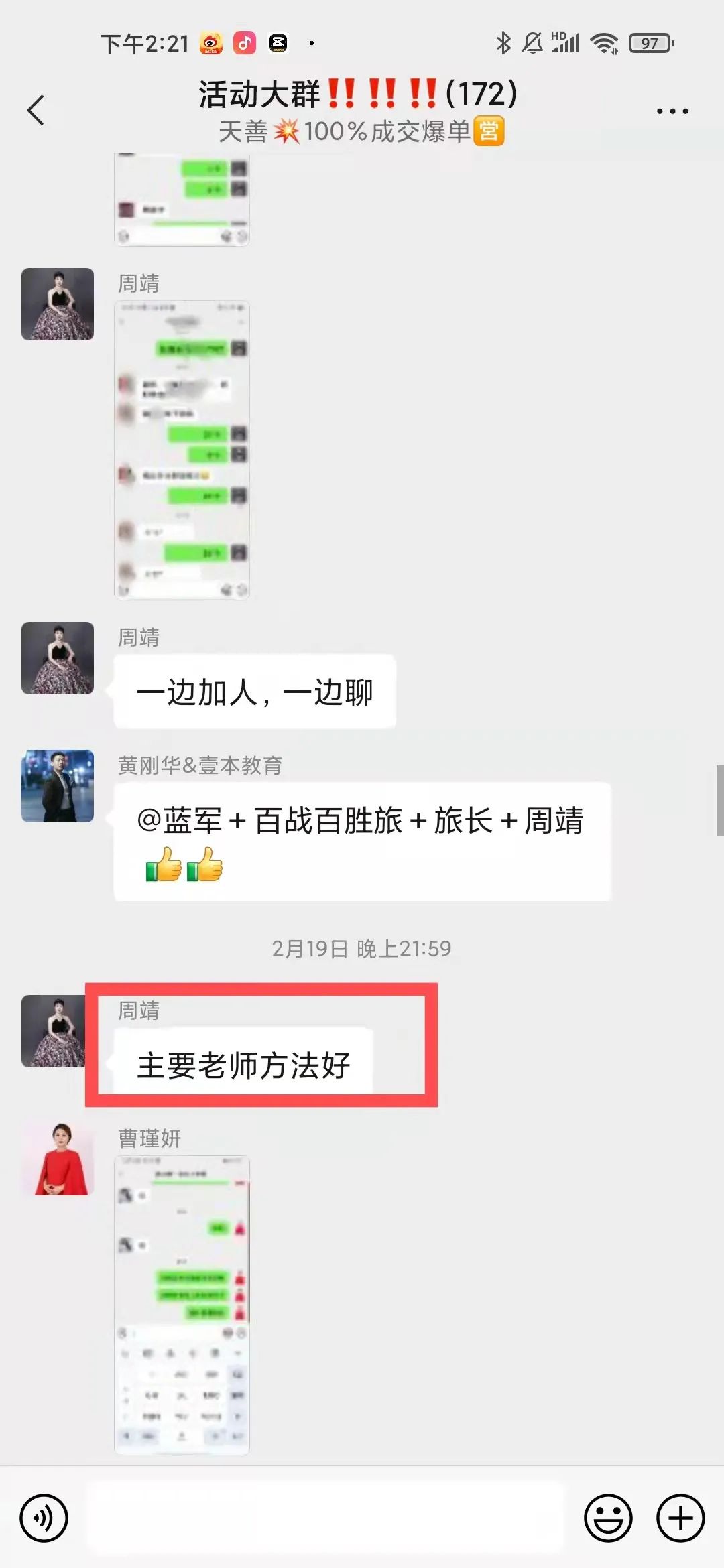Open the partially visible top screenshot image
Image resolution: width=724 pixels, height=1568 pixels.
pyautogui.click(x=182, y=200)
